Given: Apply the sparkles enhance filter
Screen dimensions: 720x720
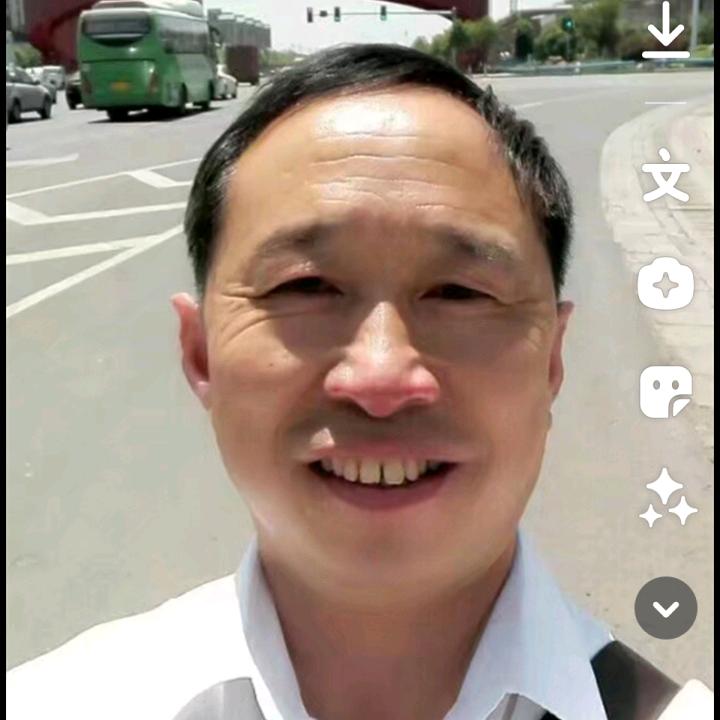Looking at the screenshot, I should [x=667, y=497].
